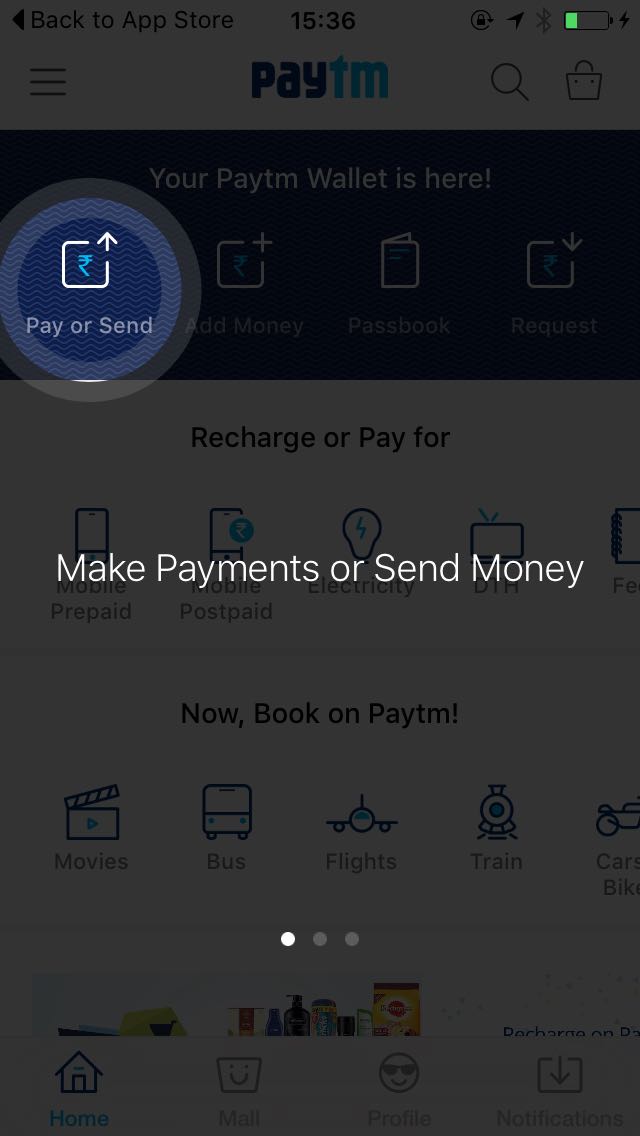
Task: Open the shopping bag cart
Action: 584,82
